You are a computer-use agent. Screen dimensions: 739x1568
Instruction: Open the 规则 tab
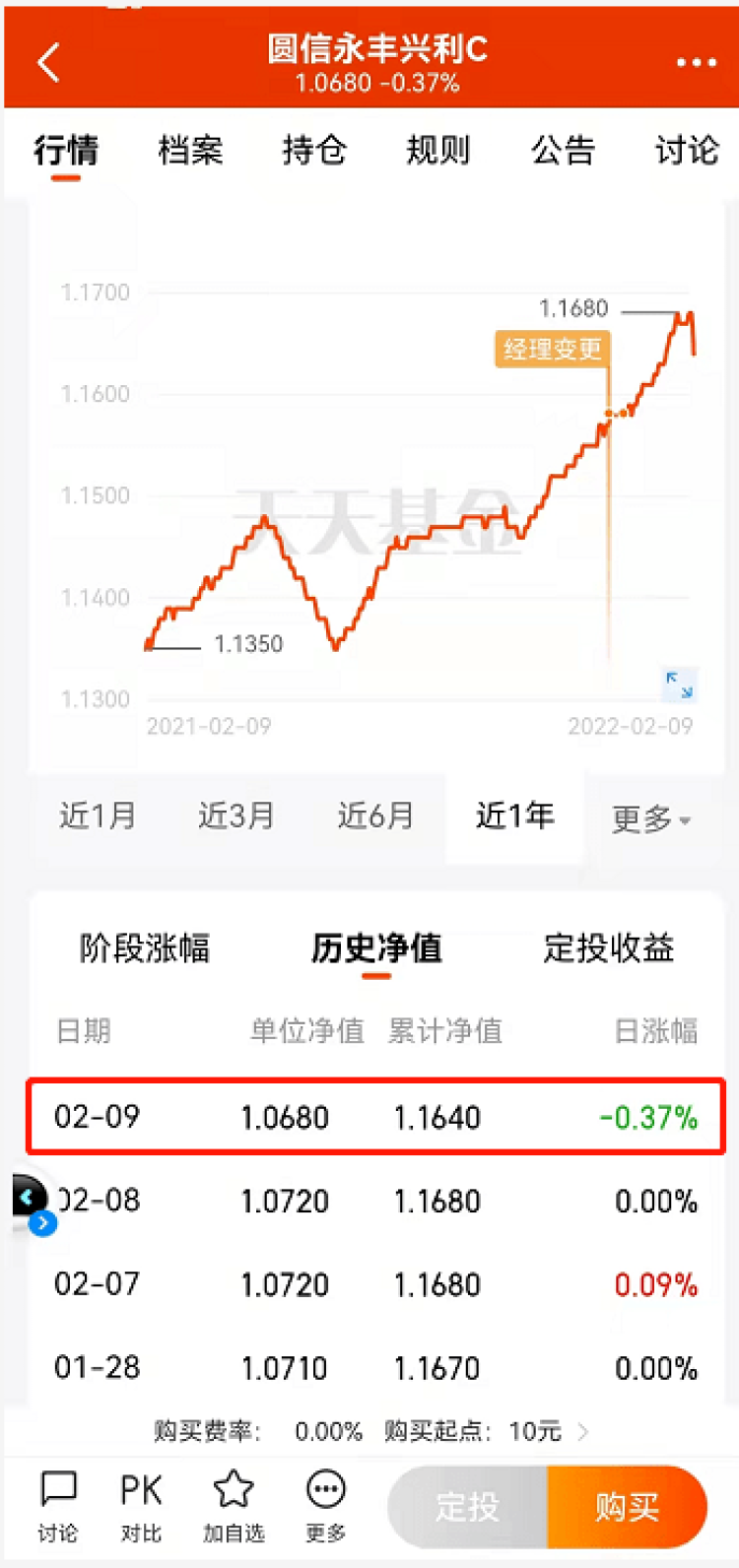(x=438, y=151)
